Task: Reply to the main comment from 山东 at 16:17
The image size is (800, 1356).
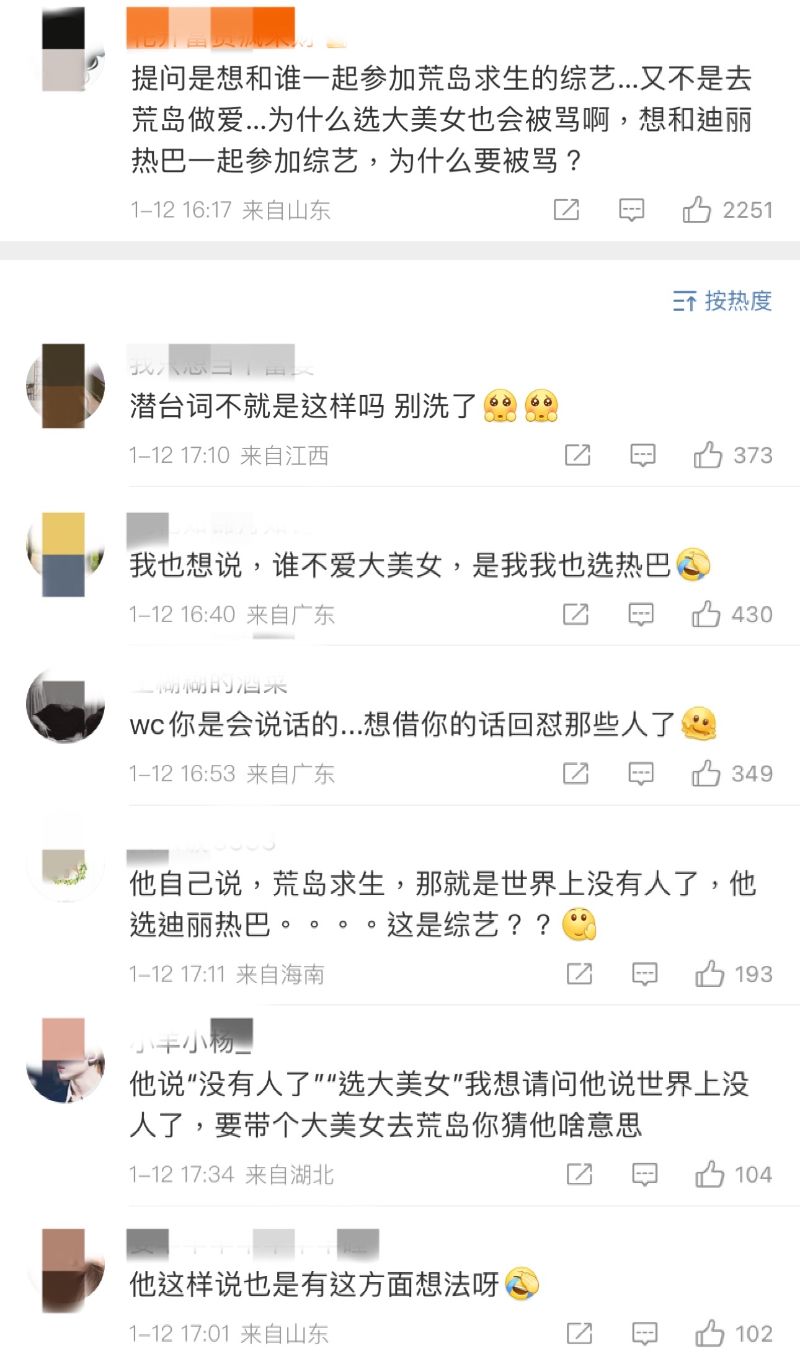Action: [x=631, y=210]
